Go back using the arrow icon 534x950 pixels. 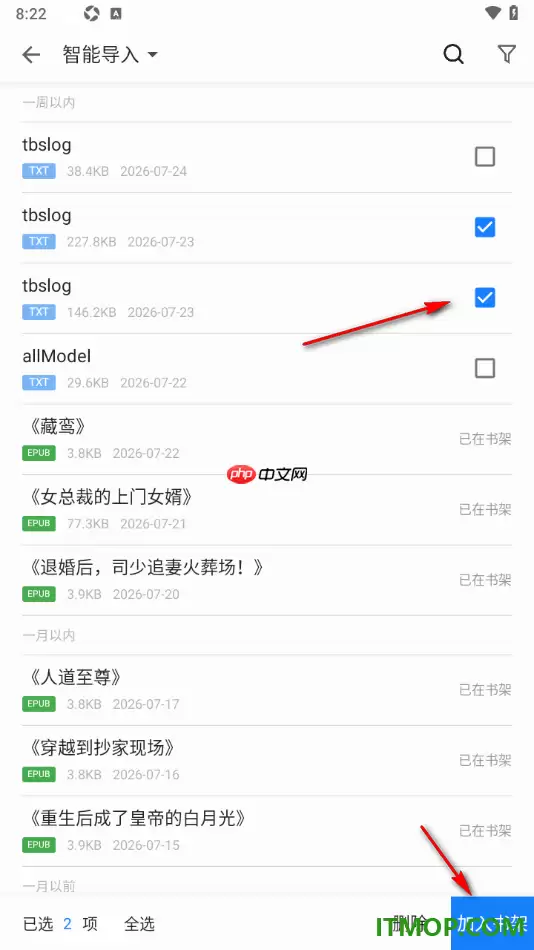[31, 55]
